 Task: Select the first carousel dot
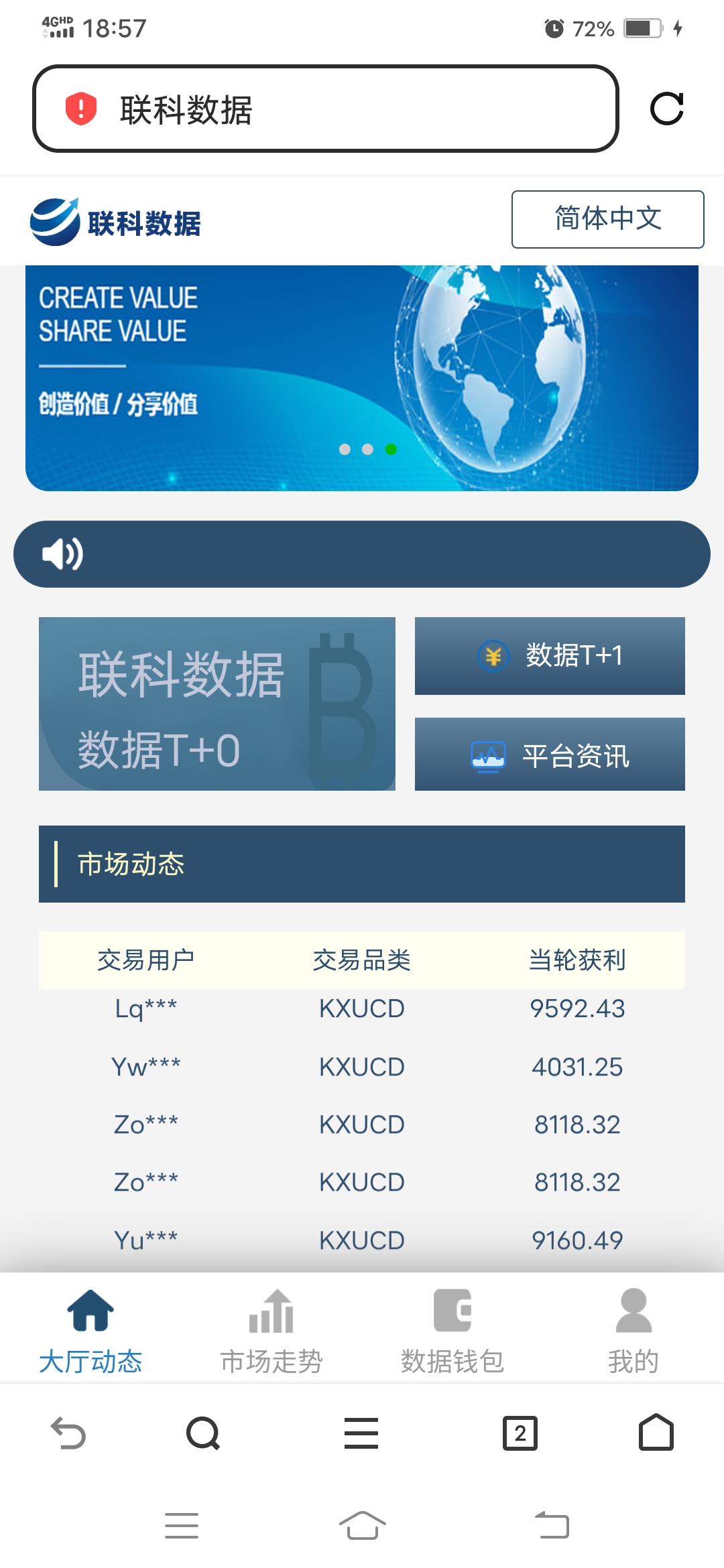point(344,450)
